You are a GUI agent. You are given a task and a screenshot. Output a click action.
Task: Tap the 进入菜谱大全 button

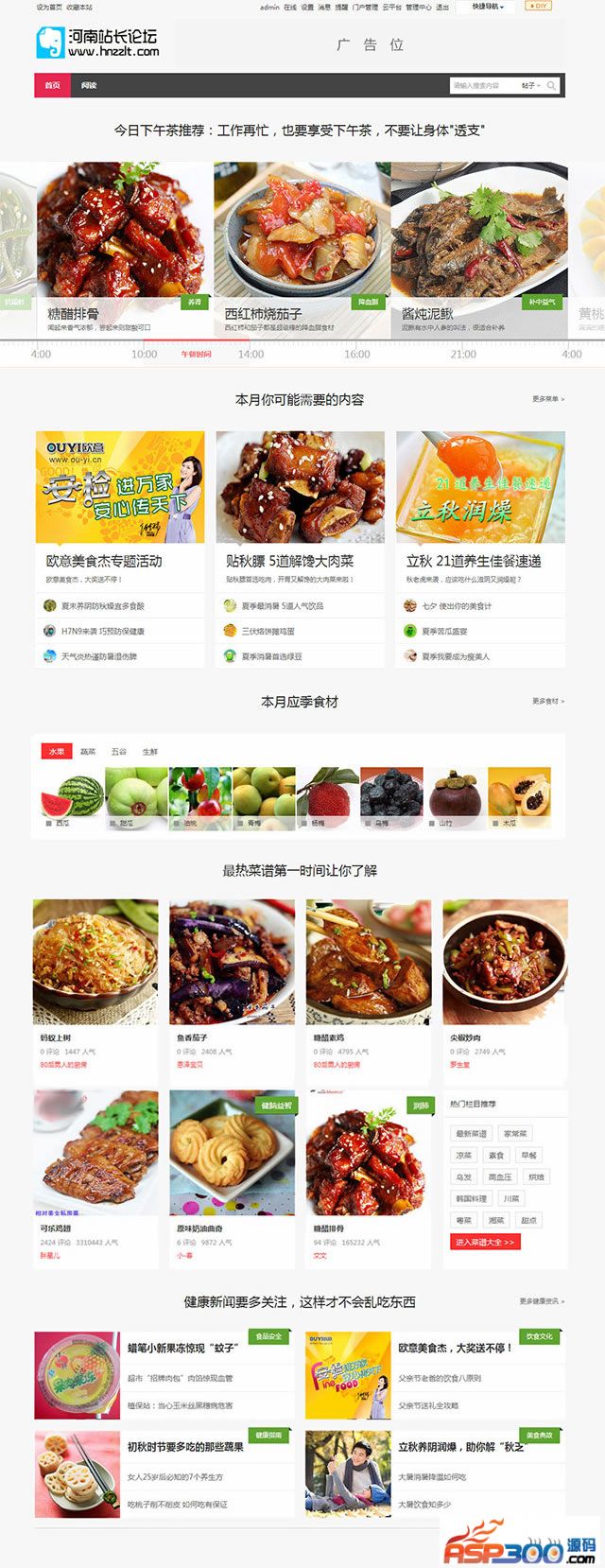485,1242
